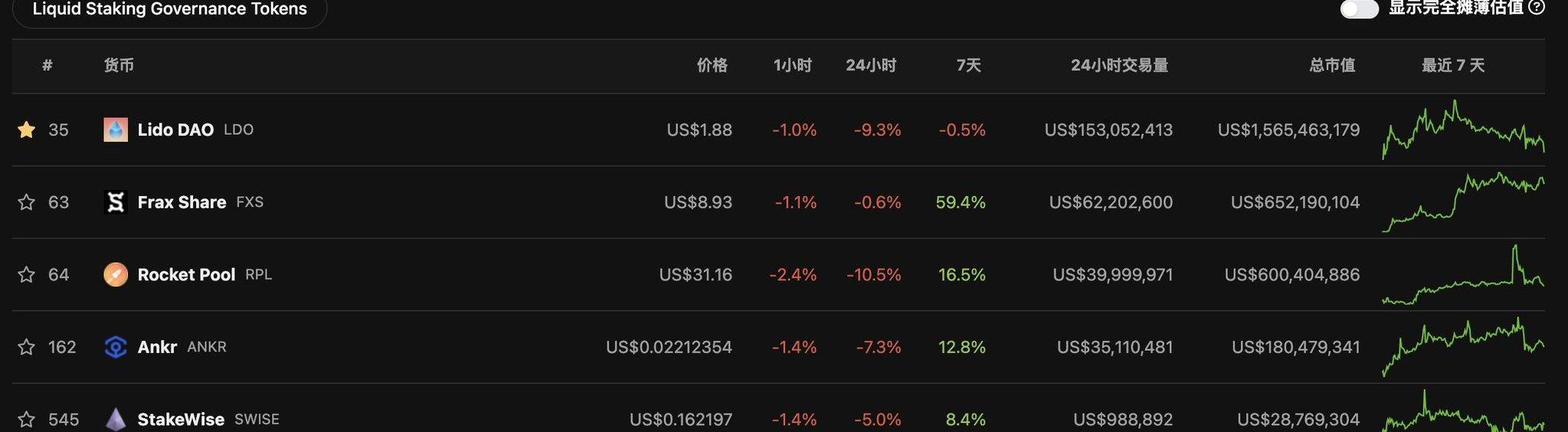Image resolution: width=1568 pixels, height=432 pixels.
Task: Sort by 24 hour change
Action: (871, 66)
